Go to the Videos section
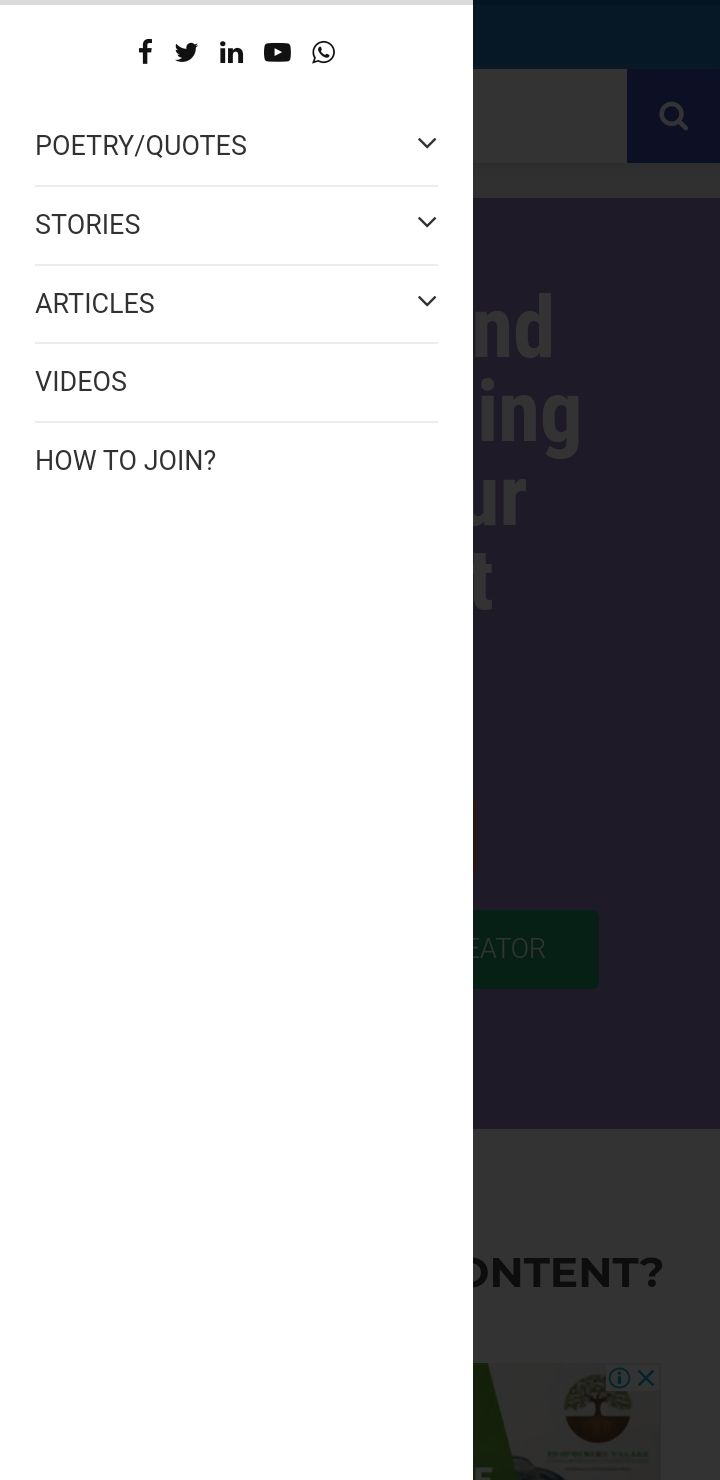This screenshot has width=720, height=1480. pos(81,382)
